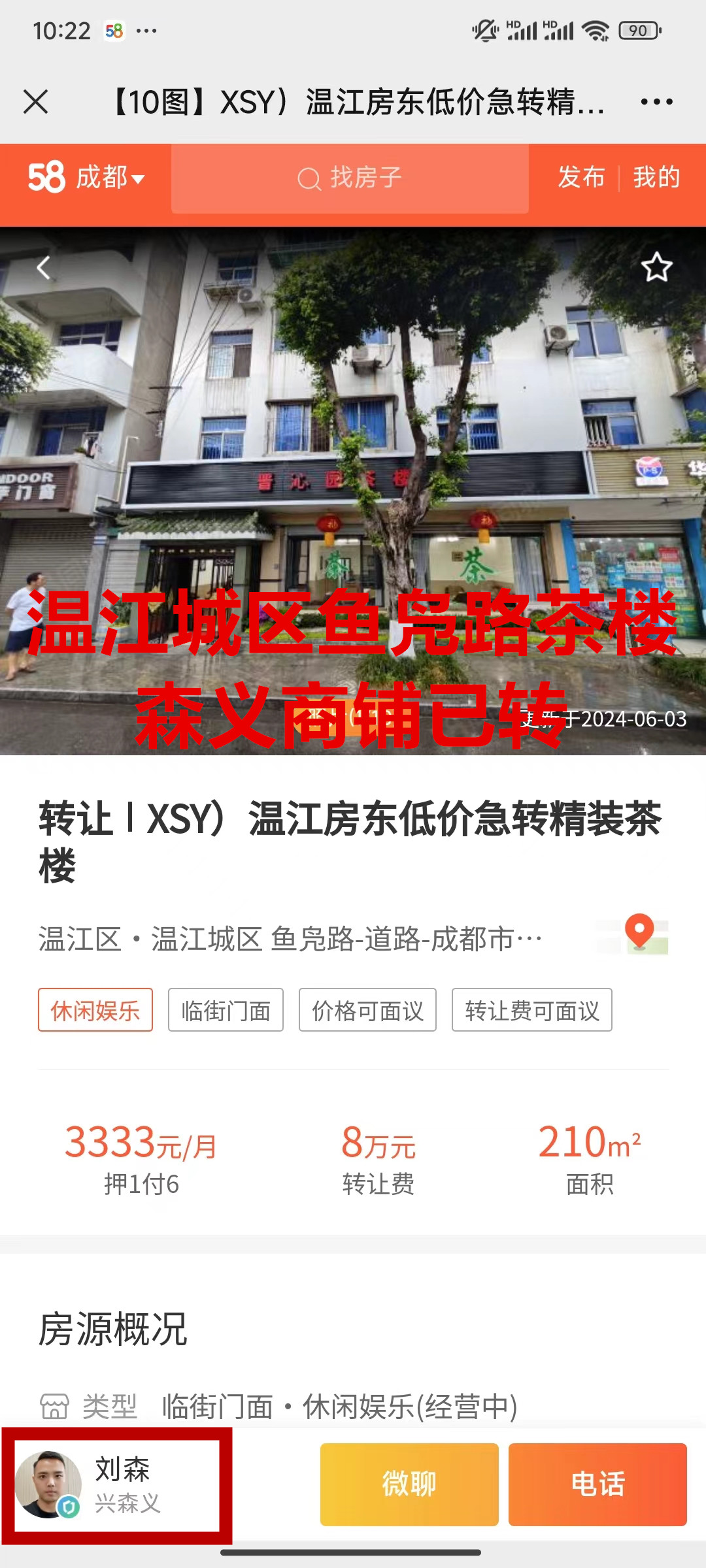Tap the 找房子 search box

(350, 178)
